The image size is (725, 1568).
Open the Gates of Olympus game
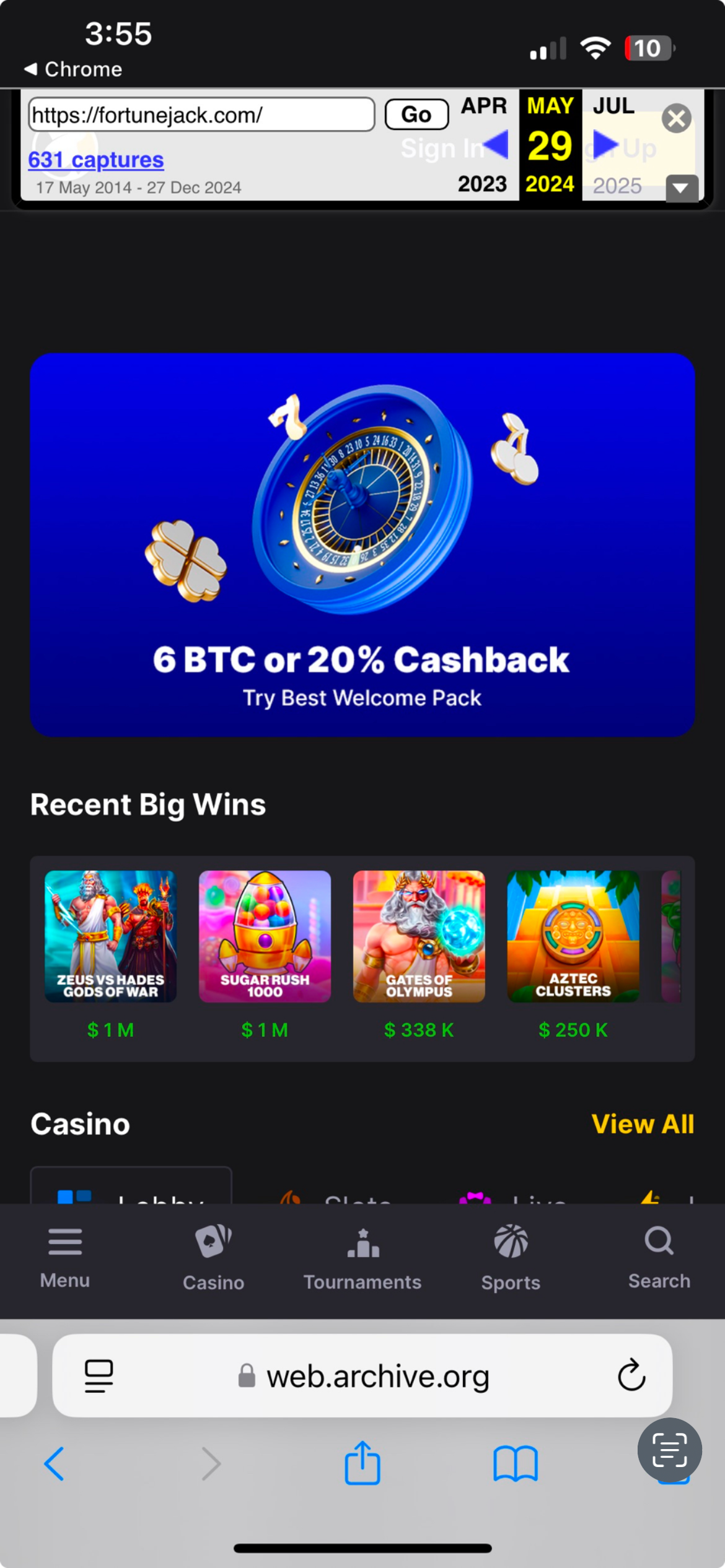[419, 936]
